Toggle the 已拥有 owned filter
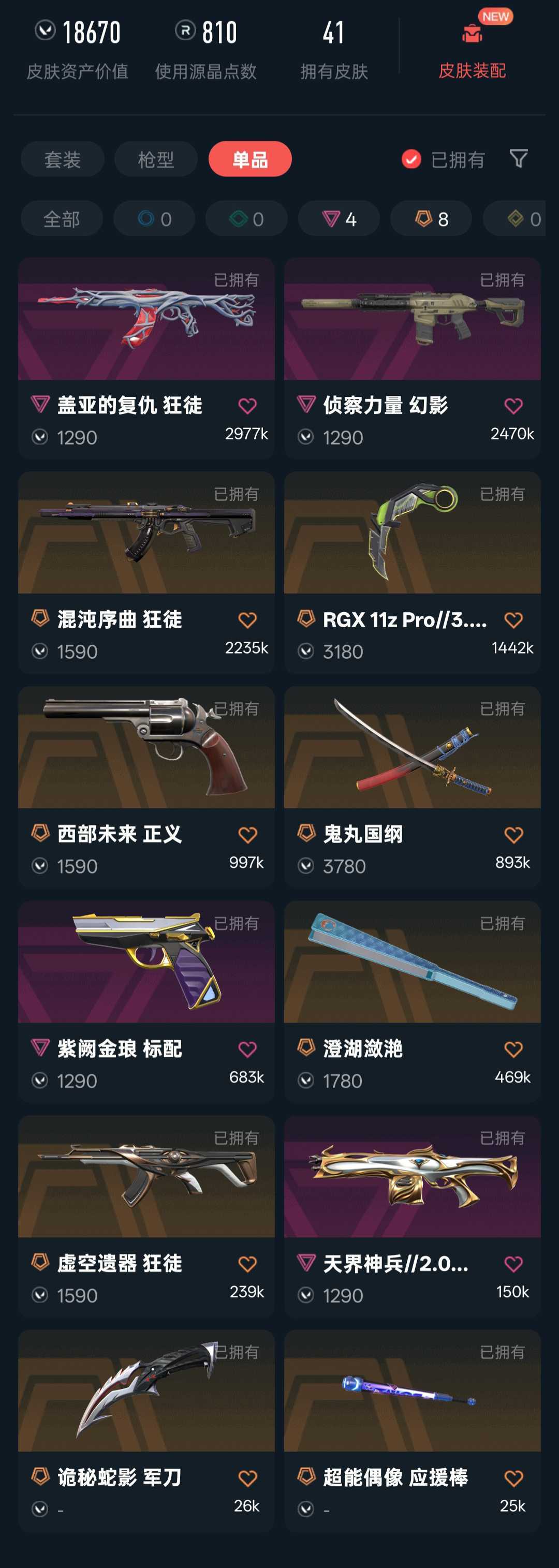 coord(411,159)
